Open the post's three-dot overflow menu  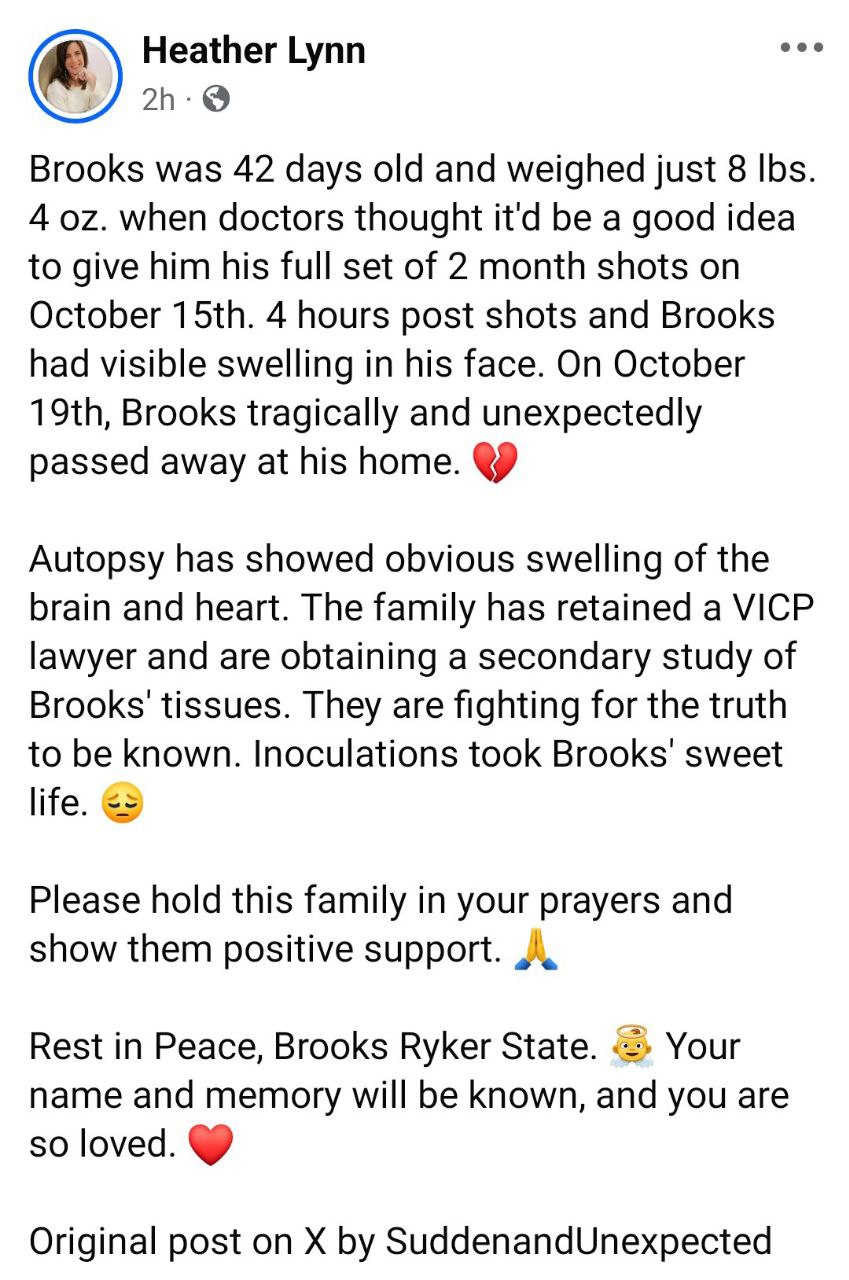(x=801, y=47)
